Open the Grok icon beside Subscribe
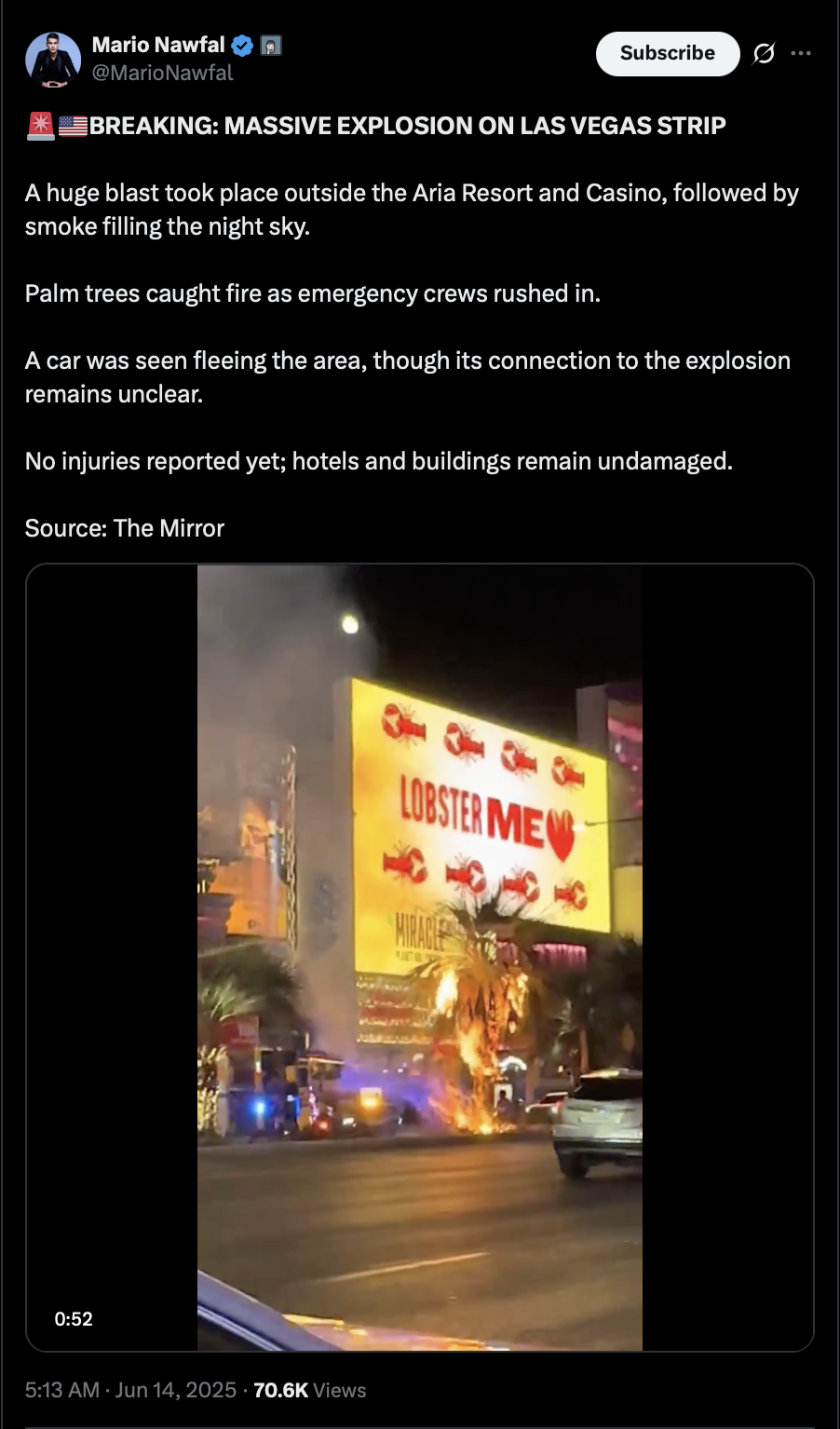The width and height of the screenshot is (840, 1429). click(763, 54)
